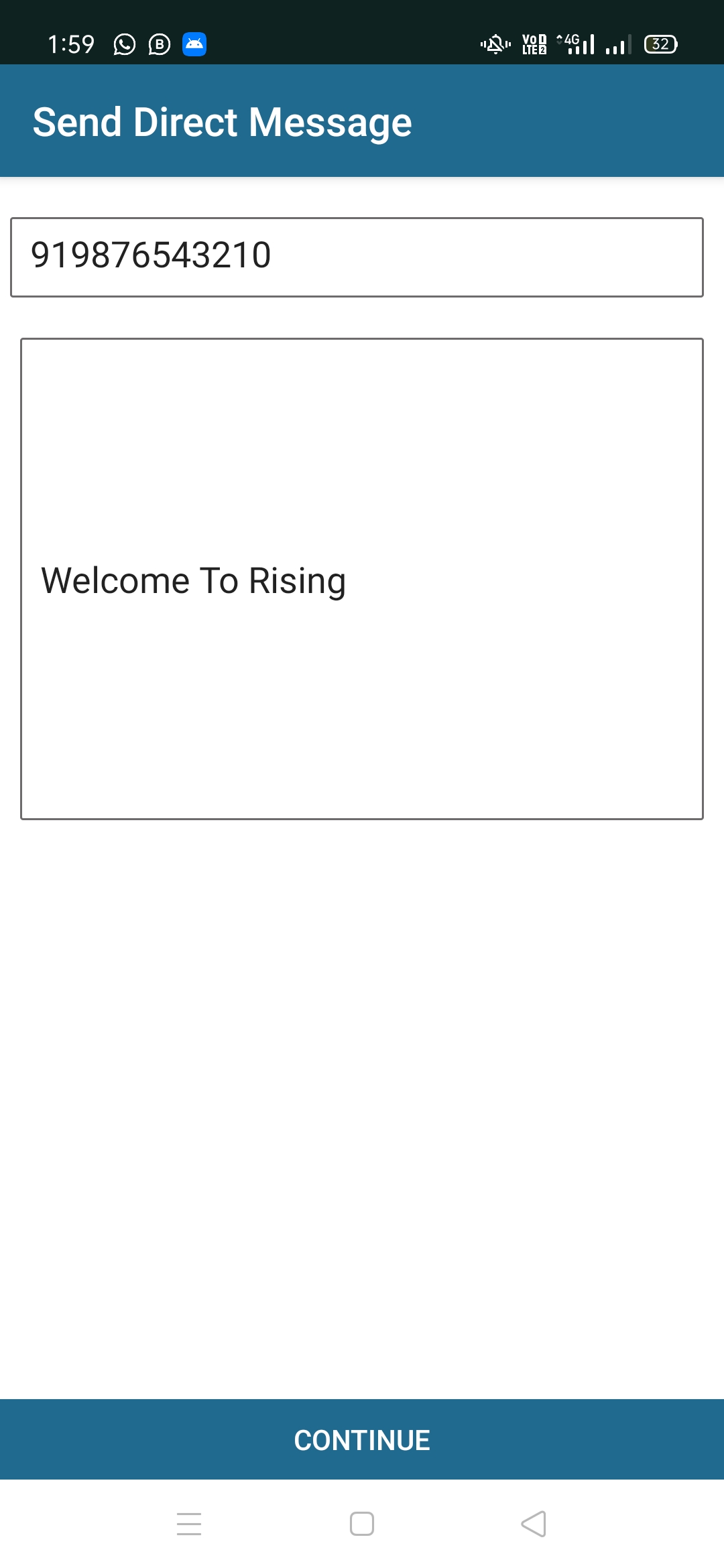
Task: Tap the message box reading Welcome To Rising
Action: coord(362,579)
